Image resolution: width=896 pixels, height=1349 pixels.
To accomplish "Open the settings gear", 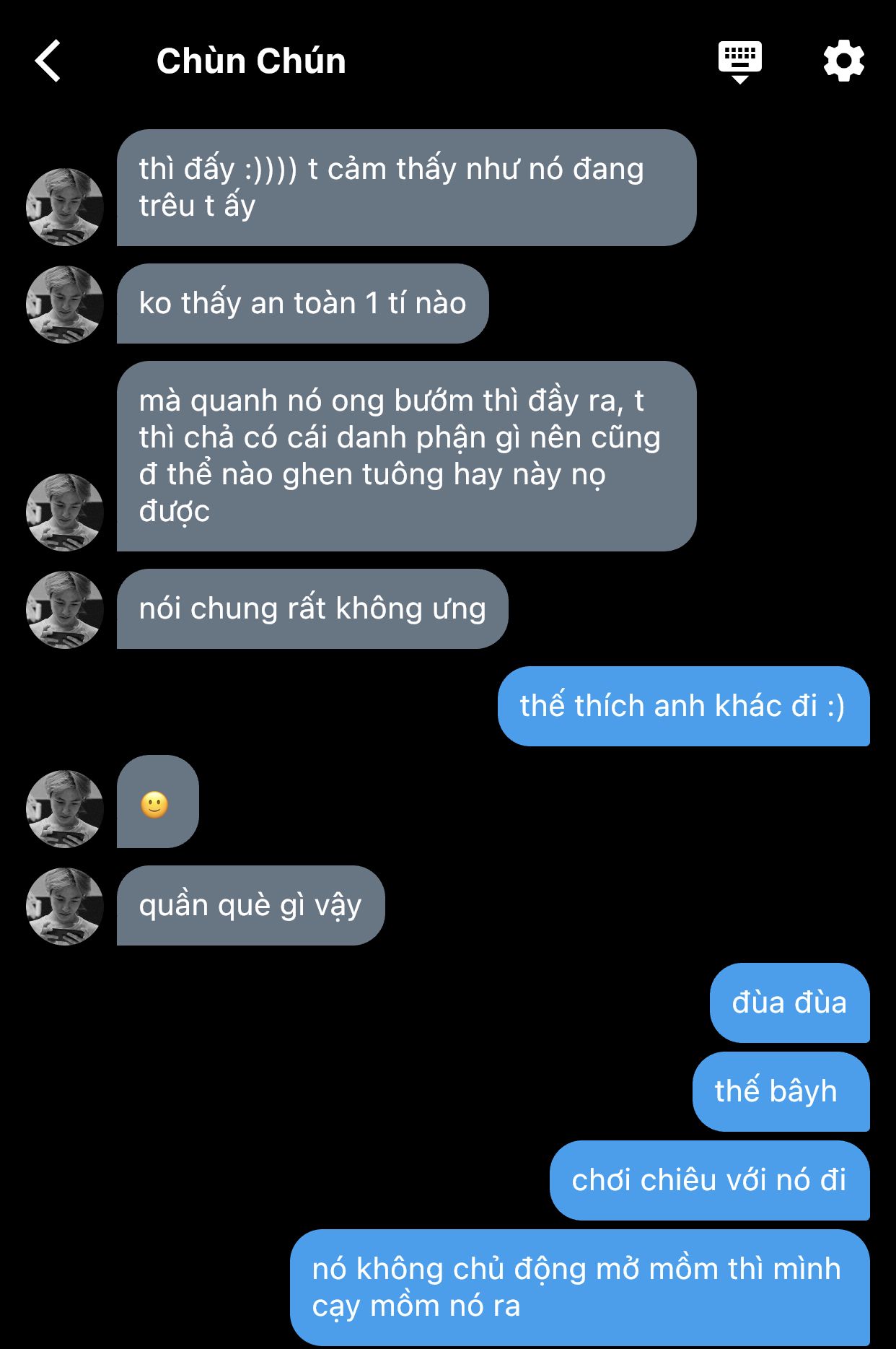I will (x=843, y=61).
